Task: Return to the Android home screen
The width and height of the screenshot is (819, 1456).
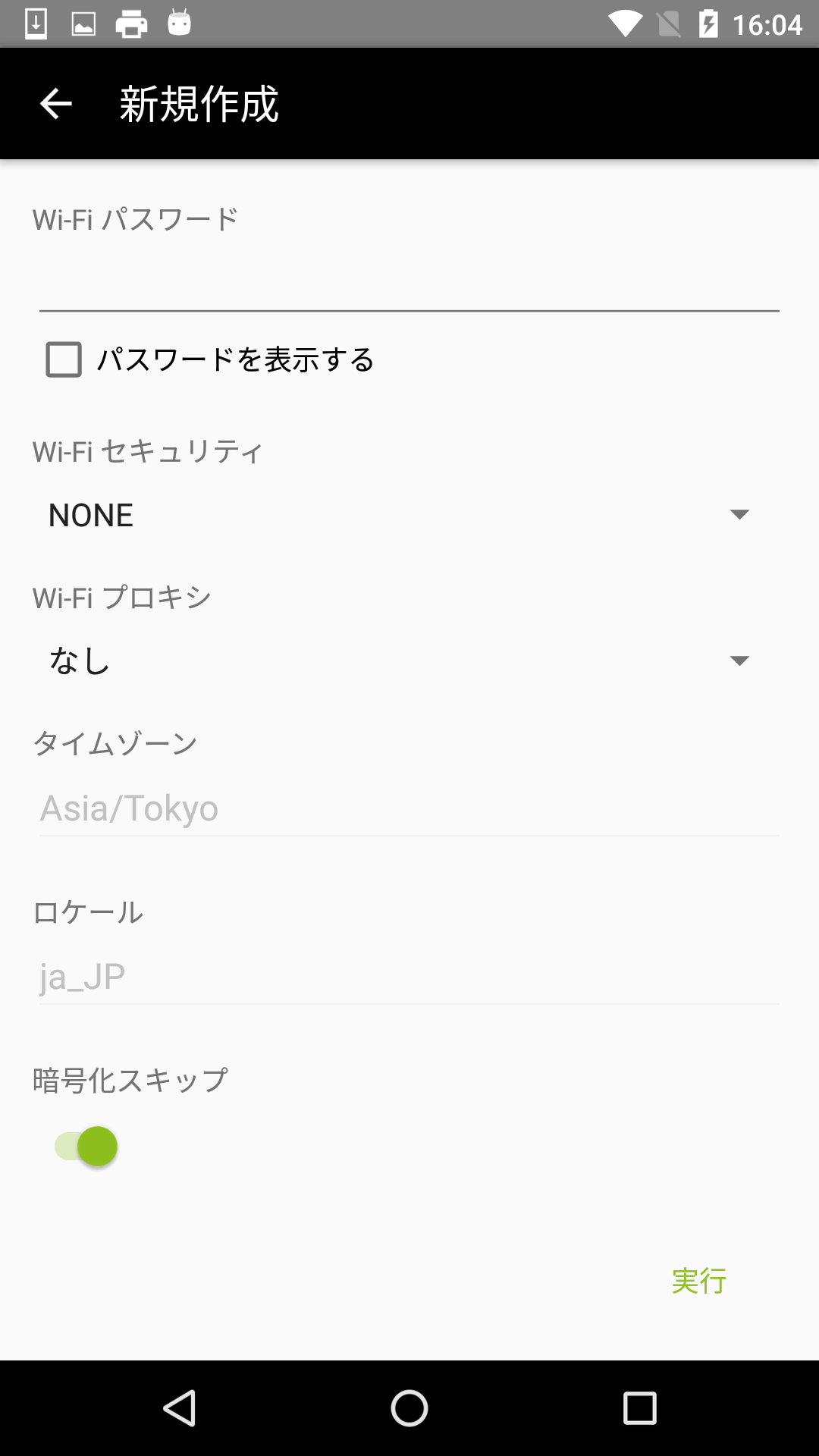Action: (409, 1408)
